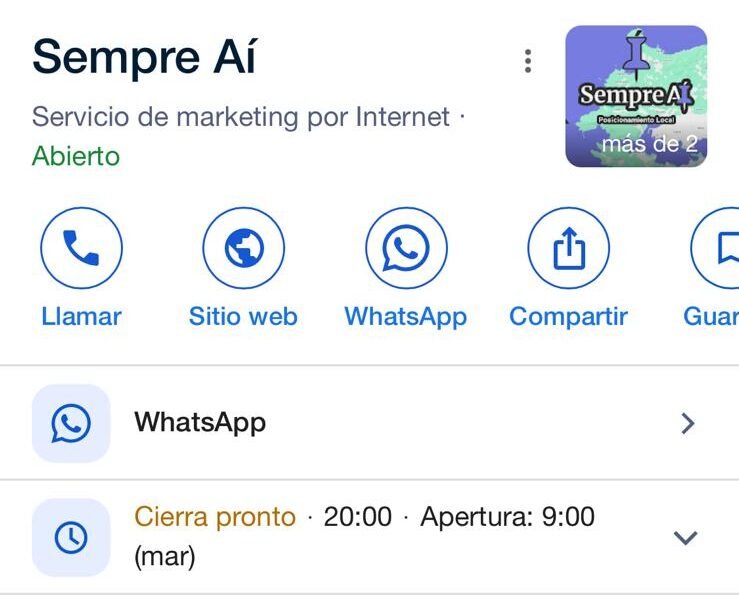Open the Sempre Aí photos thumbnail
This screenshot has height=595, width=739.
pos(636,96)
